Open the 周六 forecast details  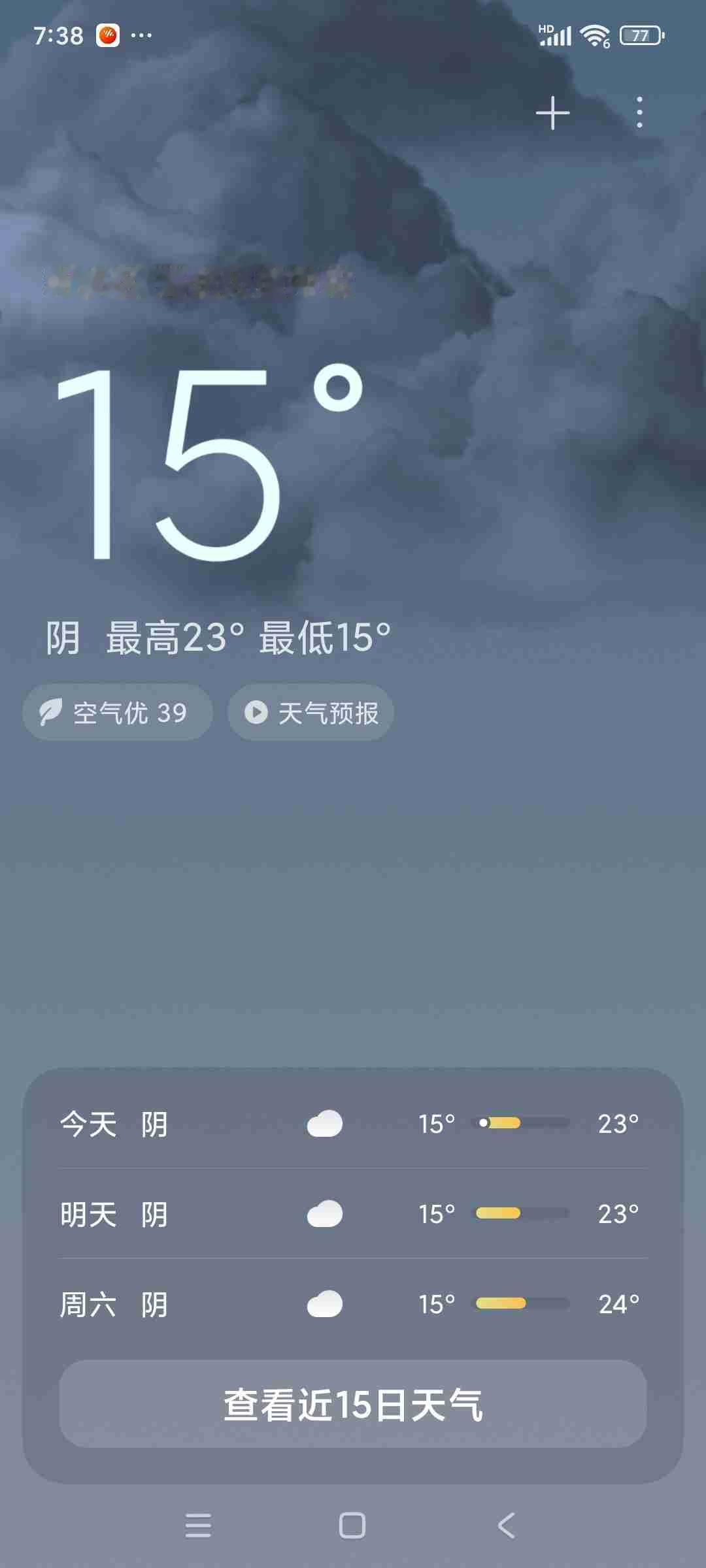353,1304
